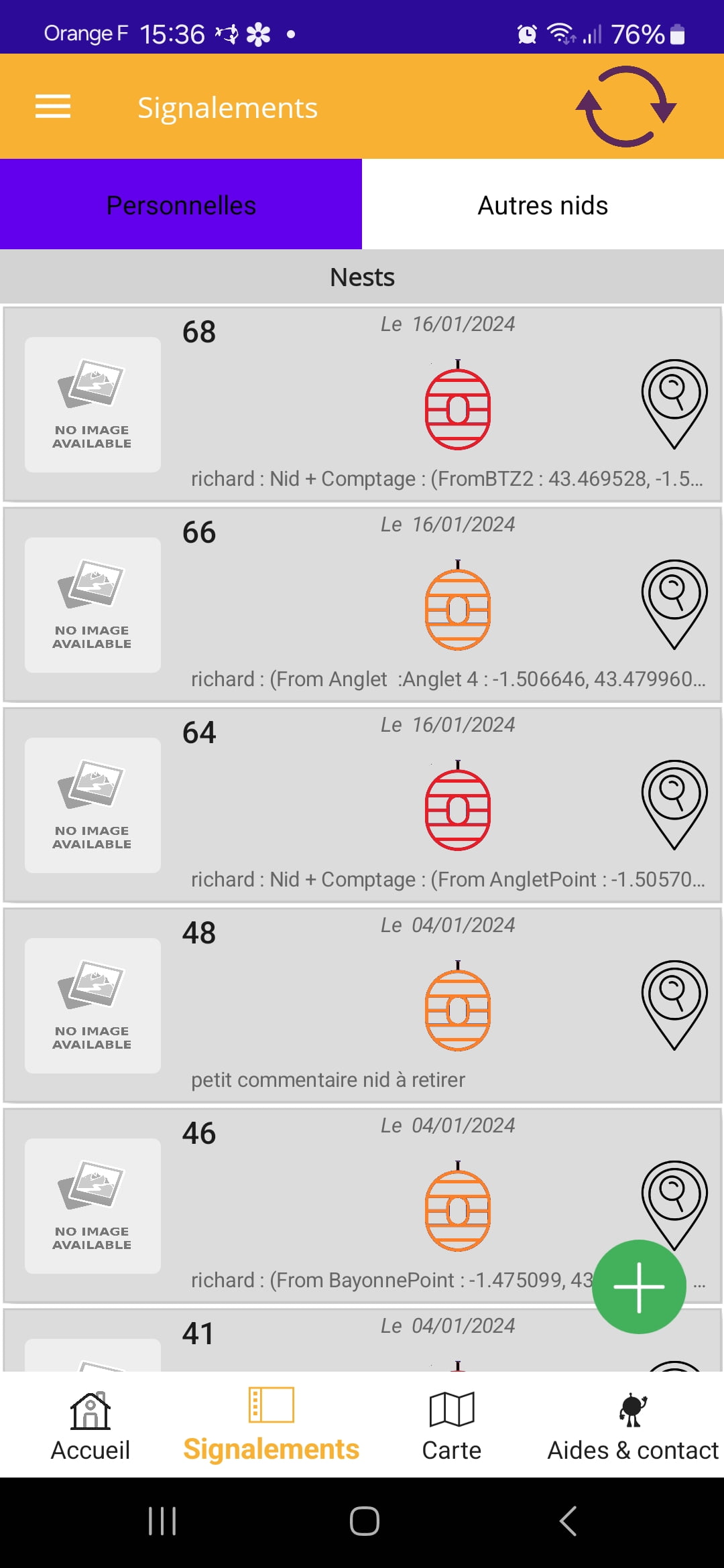Go back using the system back button
Viewport: 724px width, 1568px height.
click(568, 1521)
